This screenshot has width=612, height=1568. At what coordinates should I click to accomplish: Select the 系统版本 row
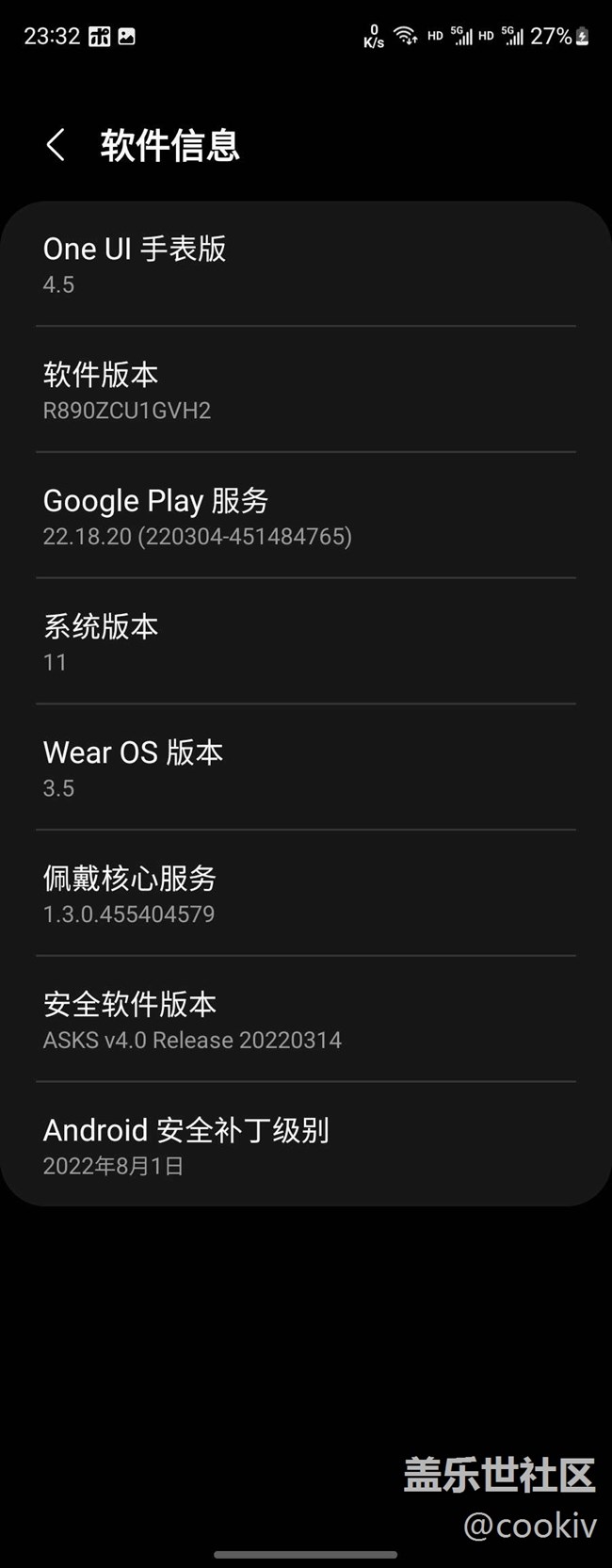tap(305, 642)
